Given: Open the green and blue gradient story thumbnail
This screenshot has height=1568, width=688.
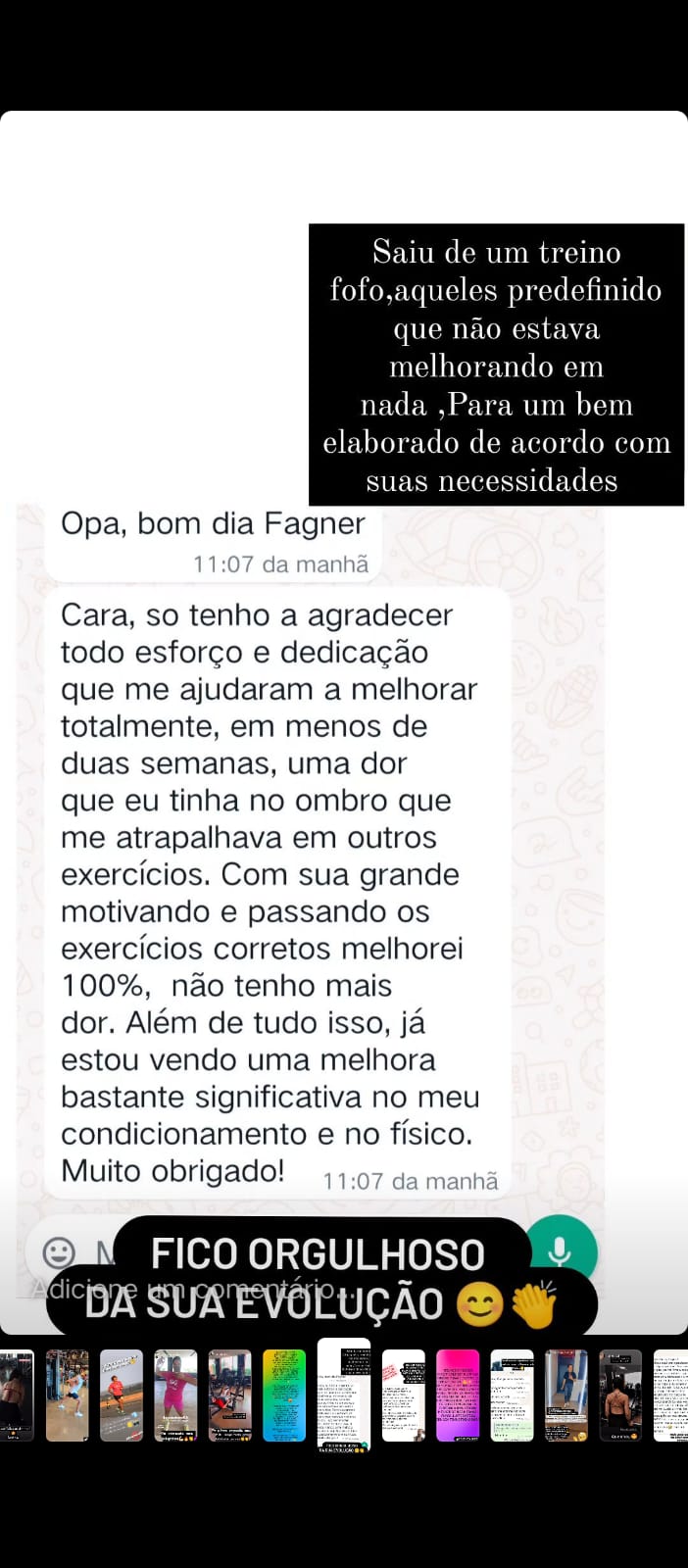Looking at the screenshot, I should [x=284, y=1396].
